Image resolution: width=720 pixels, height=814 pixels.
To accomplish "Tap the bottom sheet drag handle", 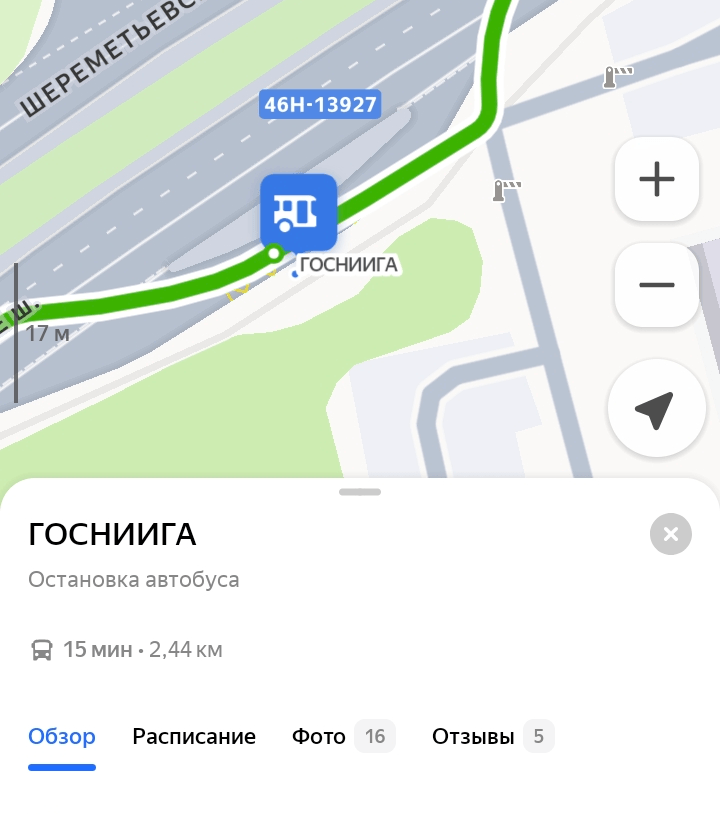I will click(x=360, y=492).
